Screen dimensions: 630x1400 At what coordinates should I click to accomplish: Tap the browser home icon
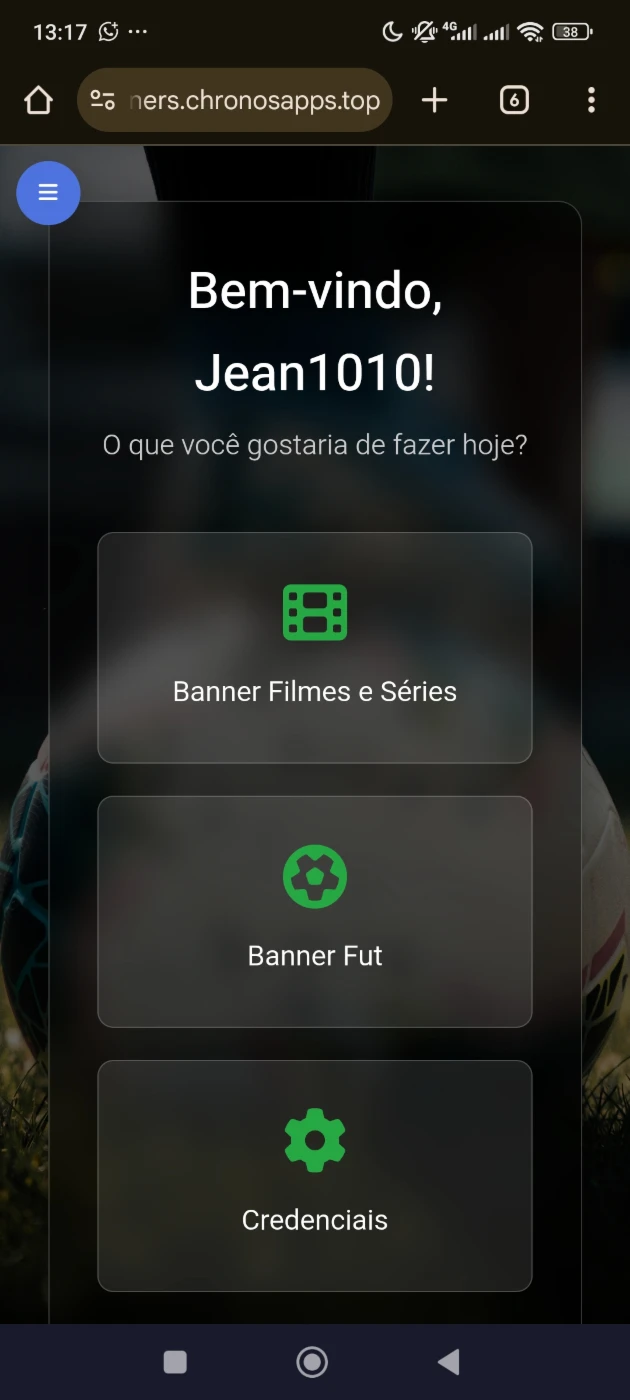[x=38, y=100]
